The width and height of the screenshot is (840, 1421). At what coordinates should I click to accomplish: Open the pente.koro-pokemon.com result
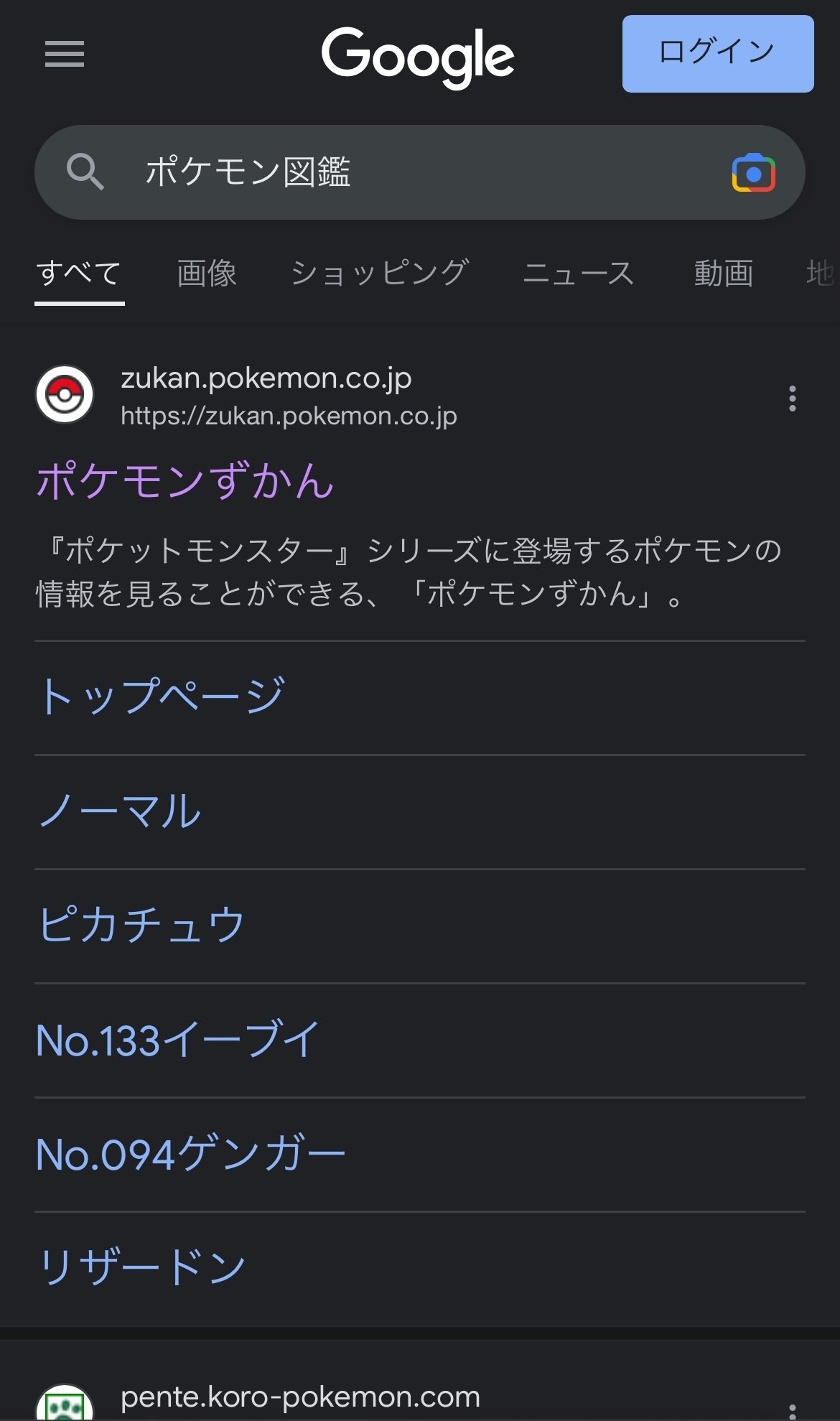click(300, 1397)
